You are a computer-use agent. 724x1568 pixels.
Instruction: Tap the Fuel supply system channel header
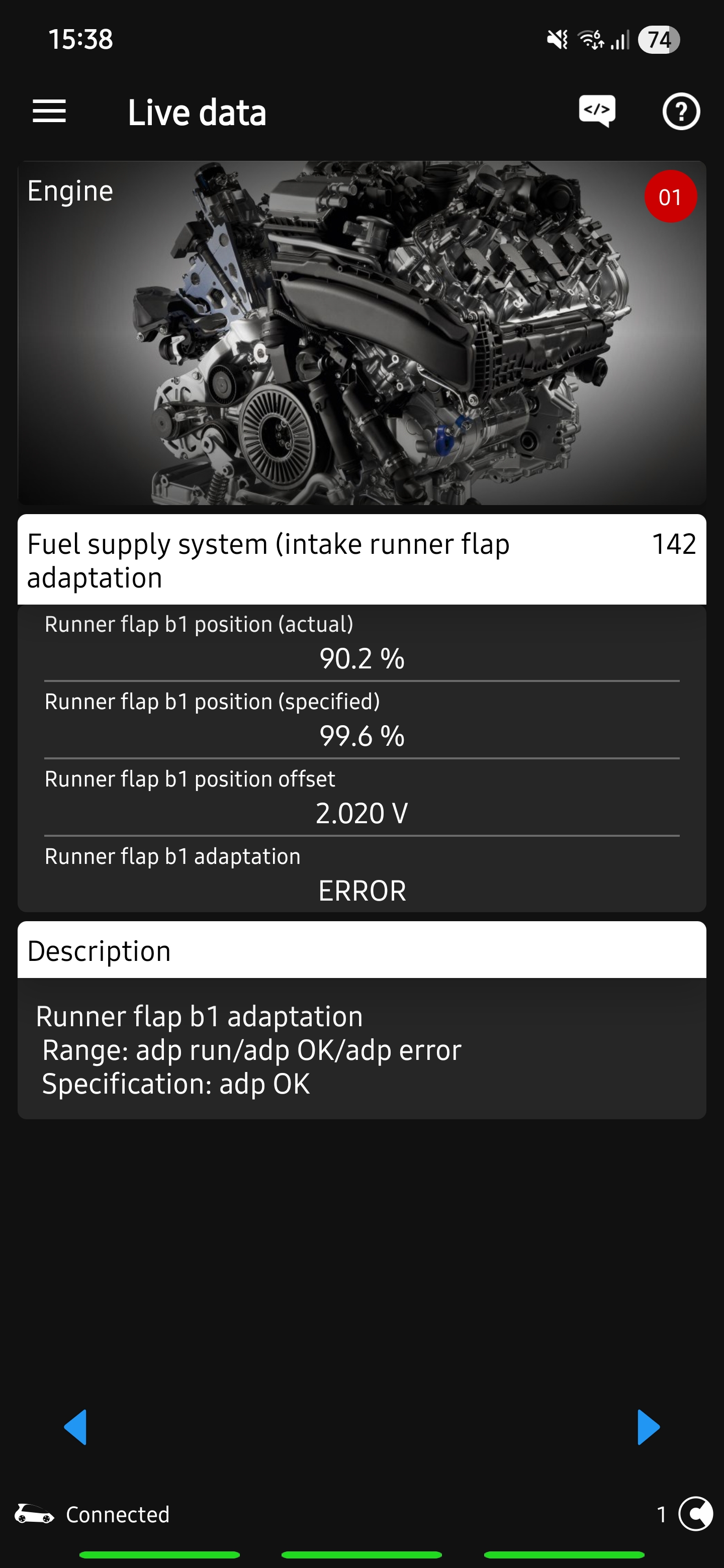tap(361, 560)
